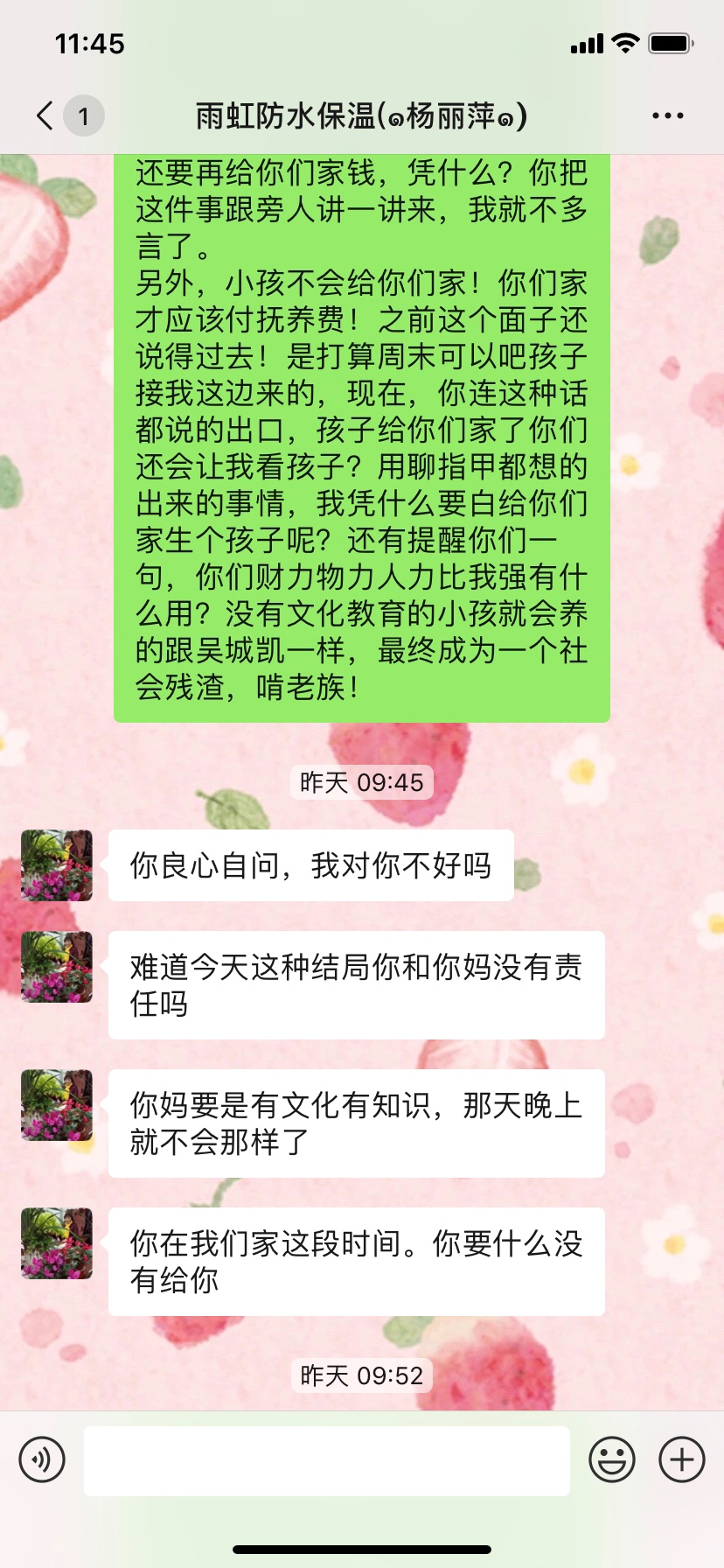Switch to voice message input

pos(42,1459)
